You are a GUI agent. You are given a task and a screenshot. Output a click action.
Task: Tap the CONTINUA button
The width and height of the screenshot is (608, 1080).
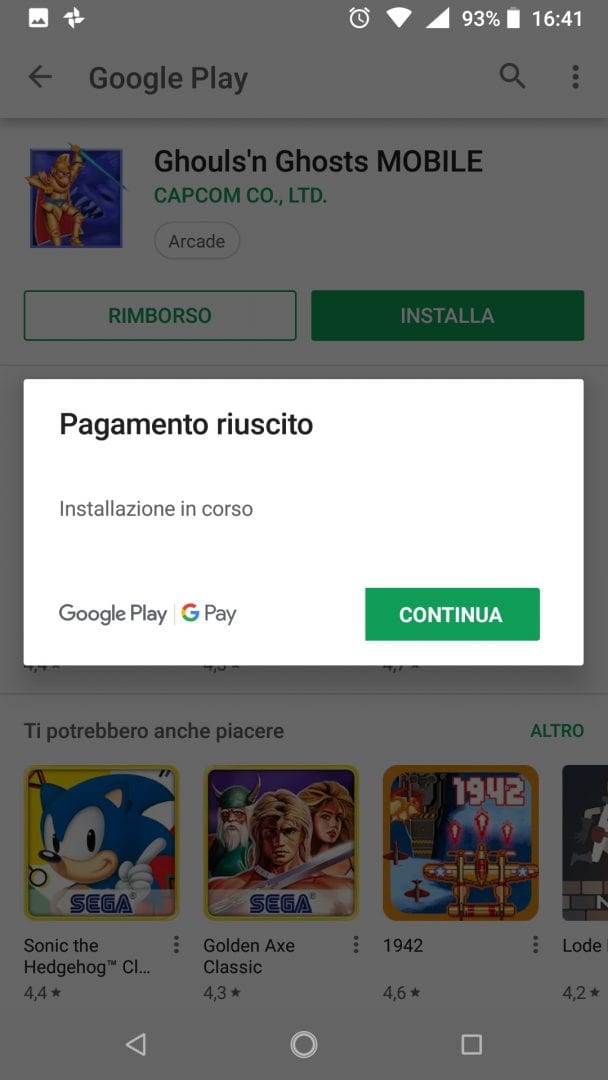pyautogui.click(x=452, y=614)
